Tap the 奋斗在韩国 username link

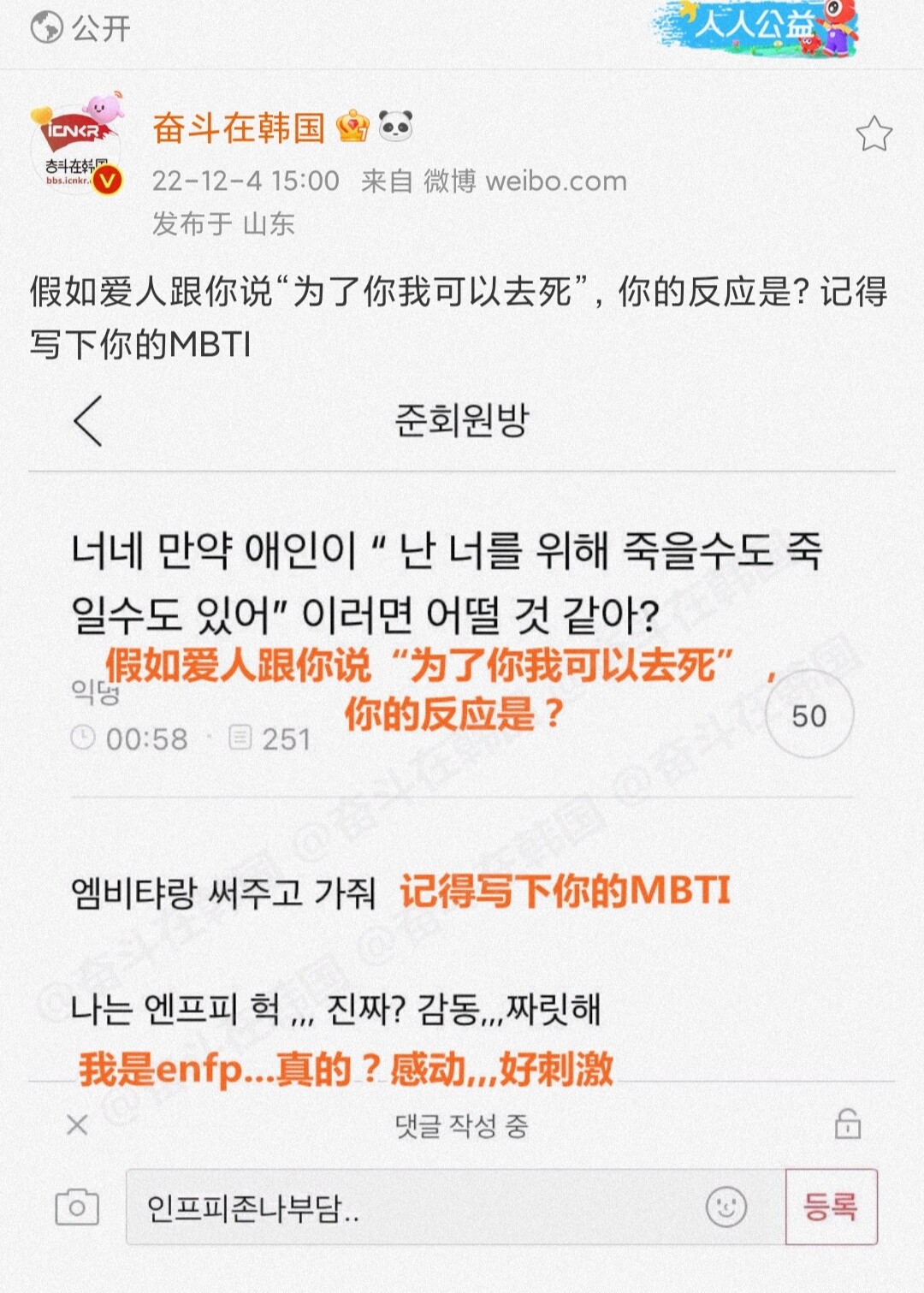239,128
